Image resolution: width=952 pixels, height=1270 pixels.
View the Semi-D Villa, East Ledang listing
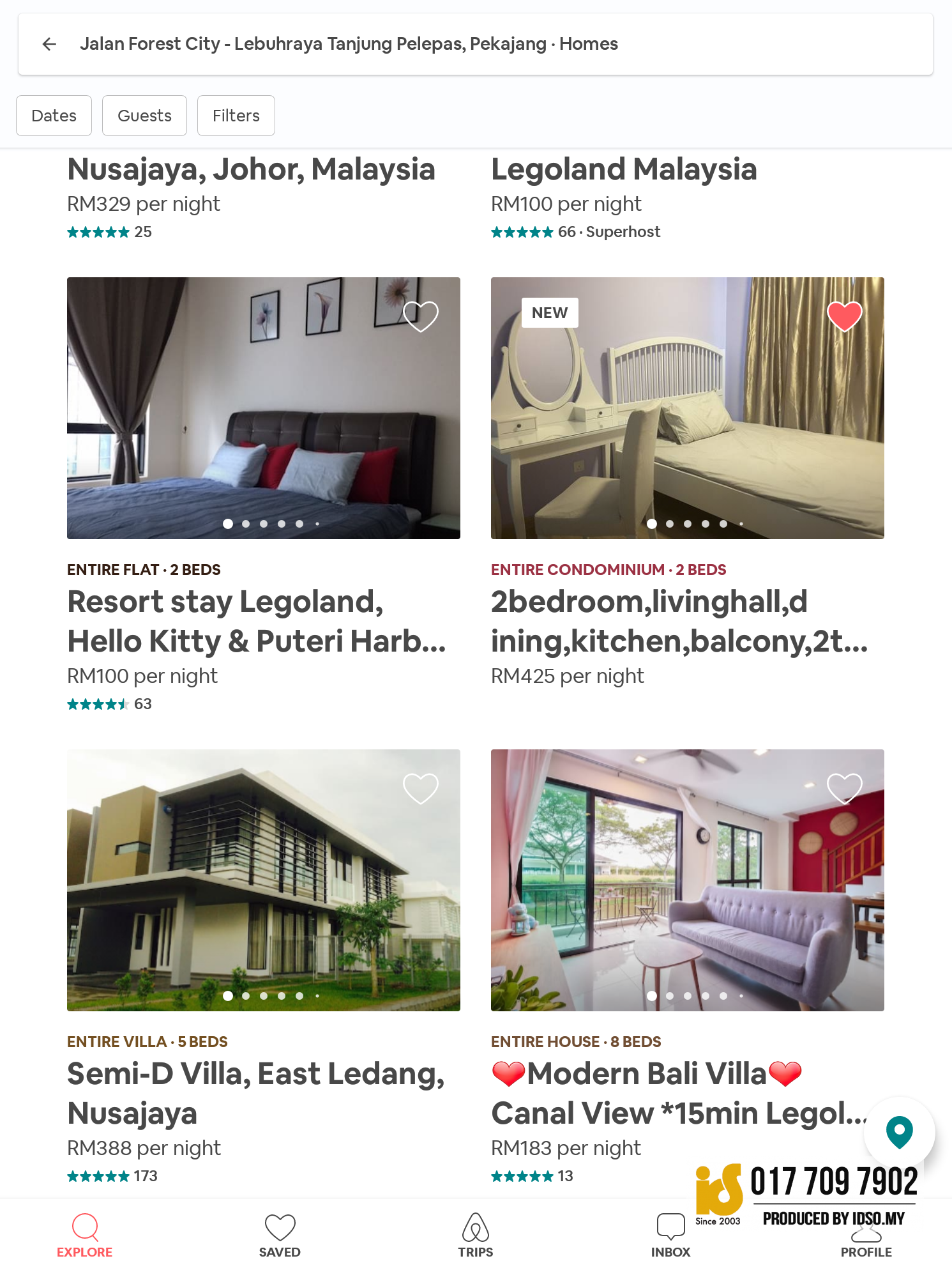tap(255, 1092)
